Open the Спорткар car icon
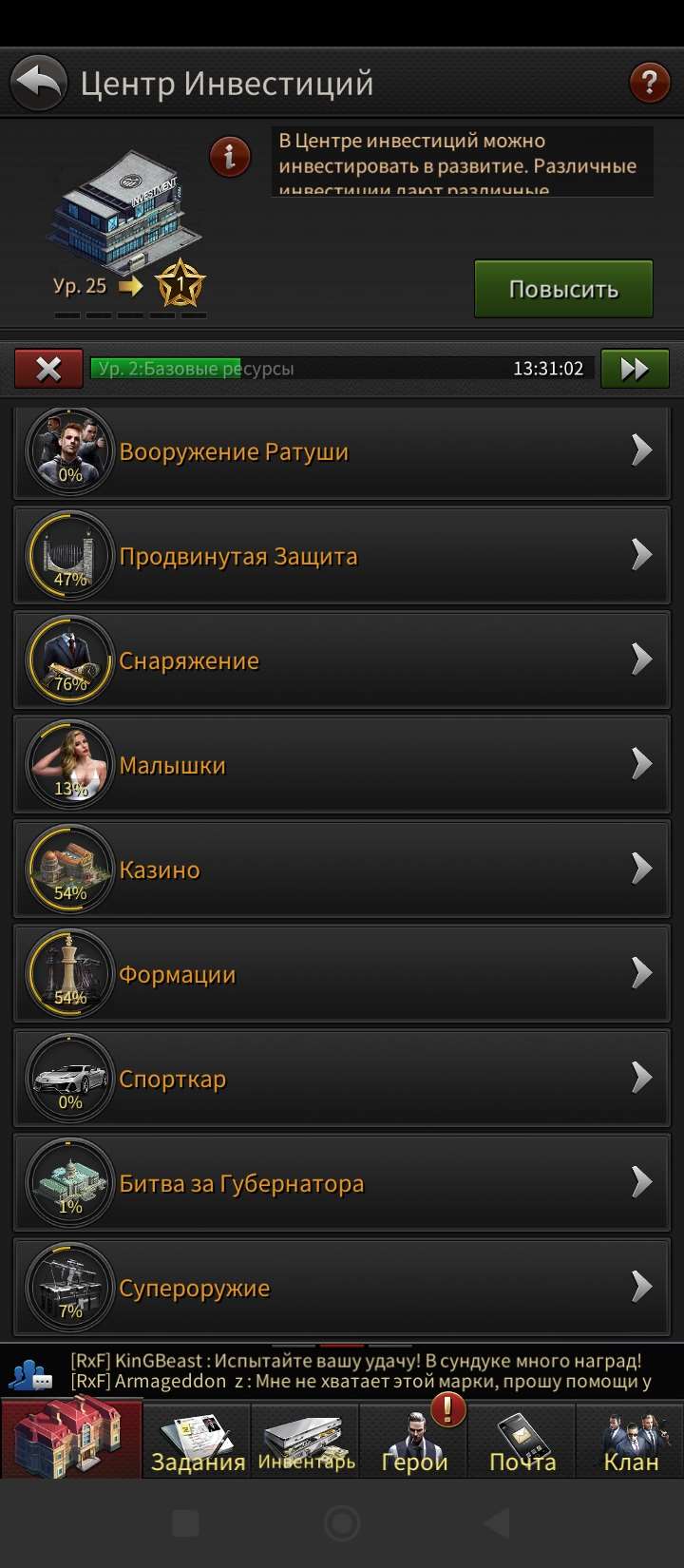The image size is (684, 1568). (x=68, y=1076)
